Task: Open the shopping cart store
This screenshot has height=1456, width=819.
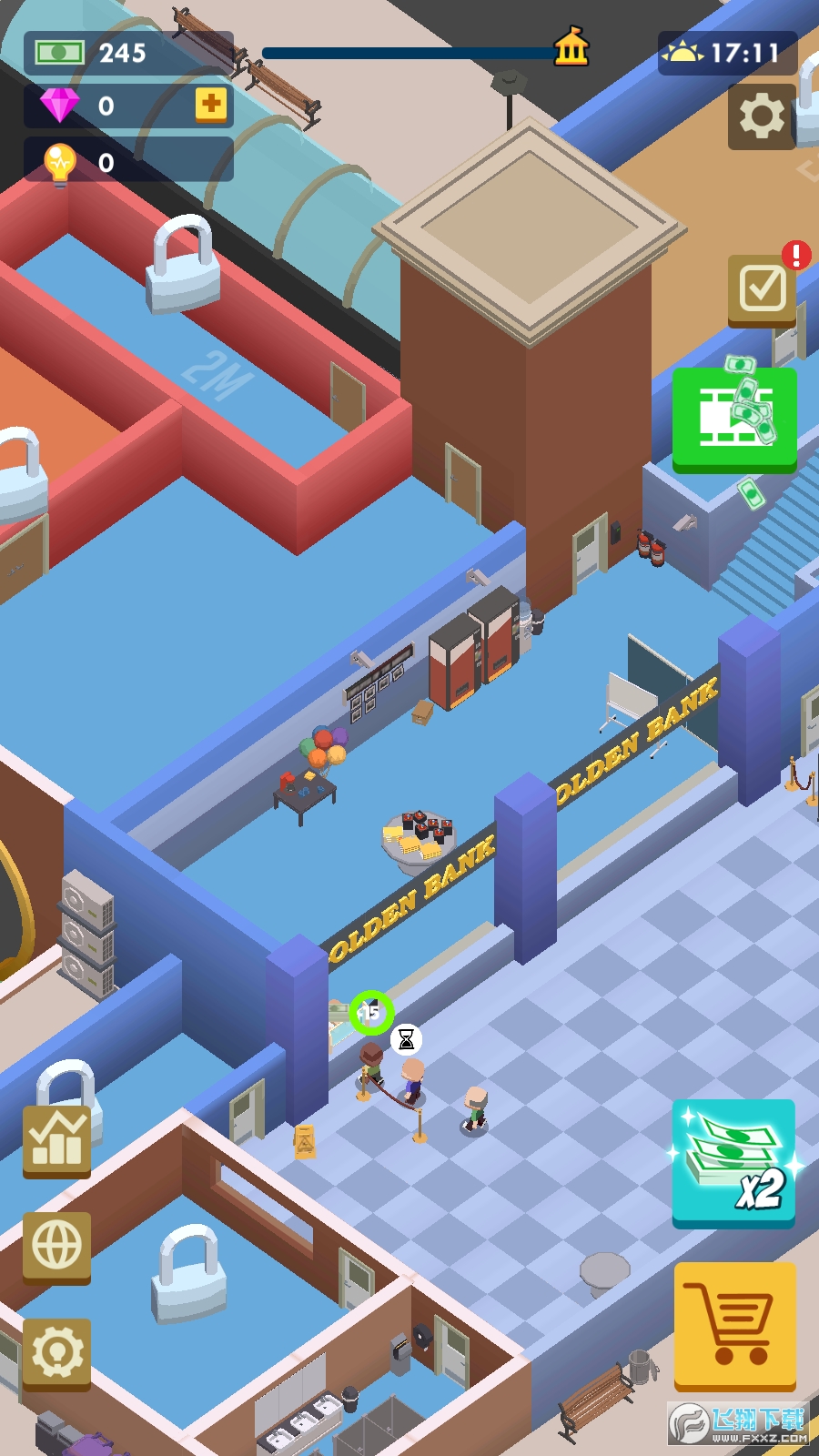Action: tap(735, 1327)
